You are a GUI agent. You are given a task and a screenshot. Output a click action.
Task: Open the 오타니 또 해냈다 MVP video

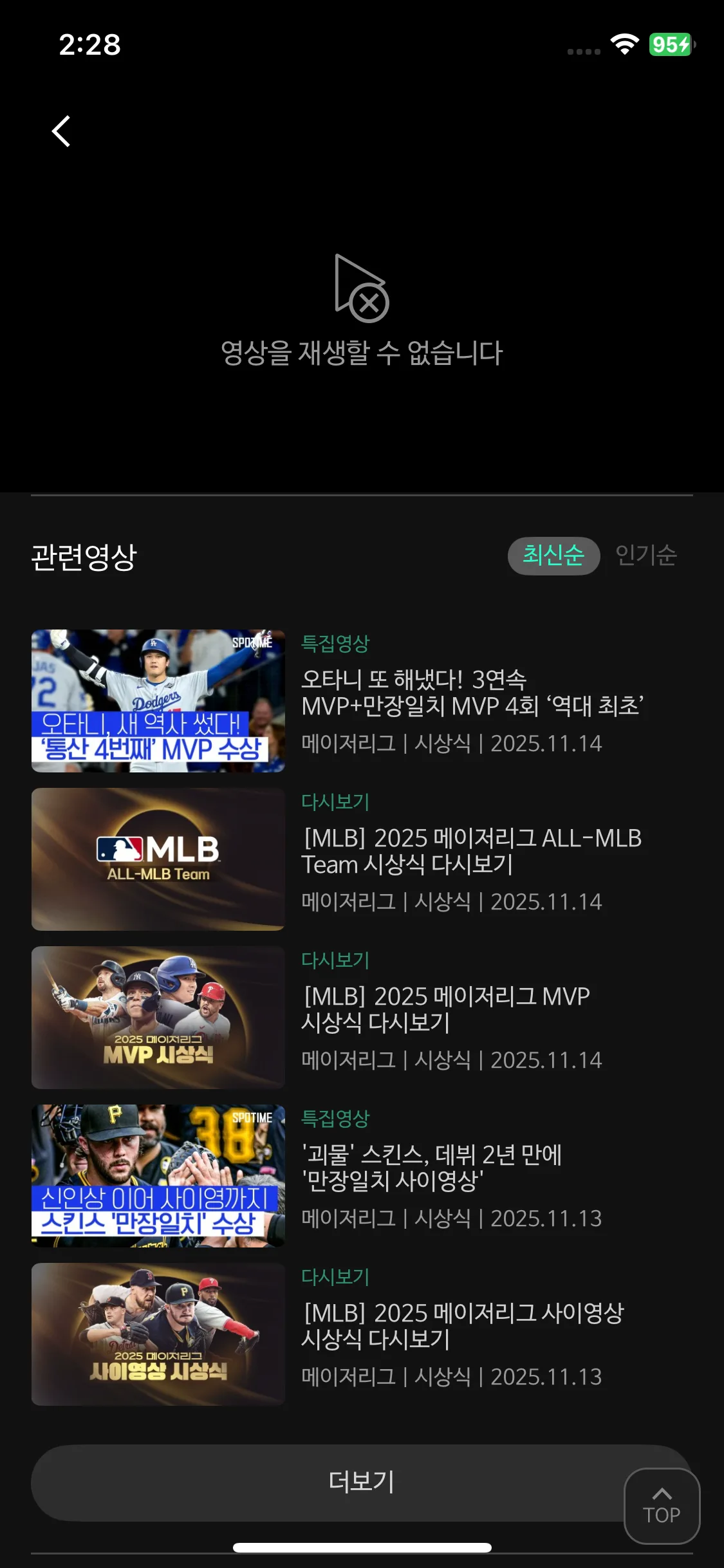click(472, 693)
